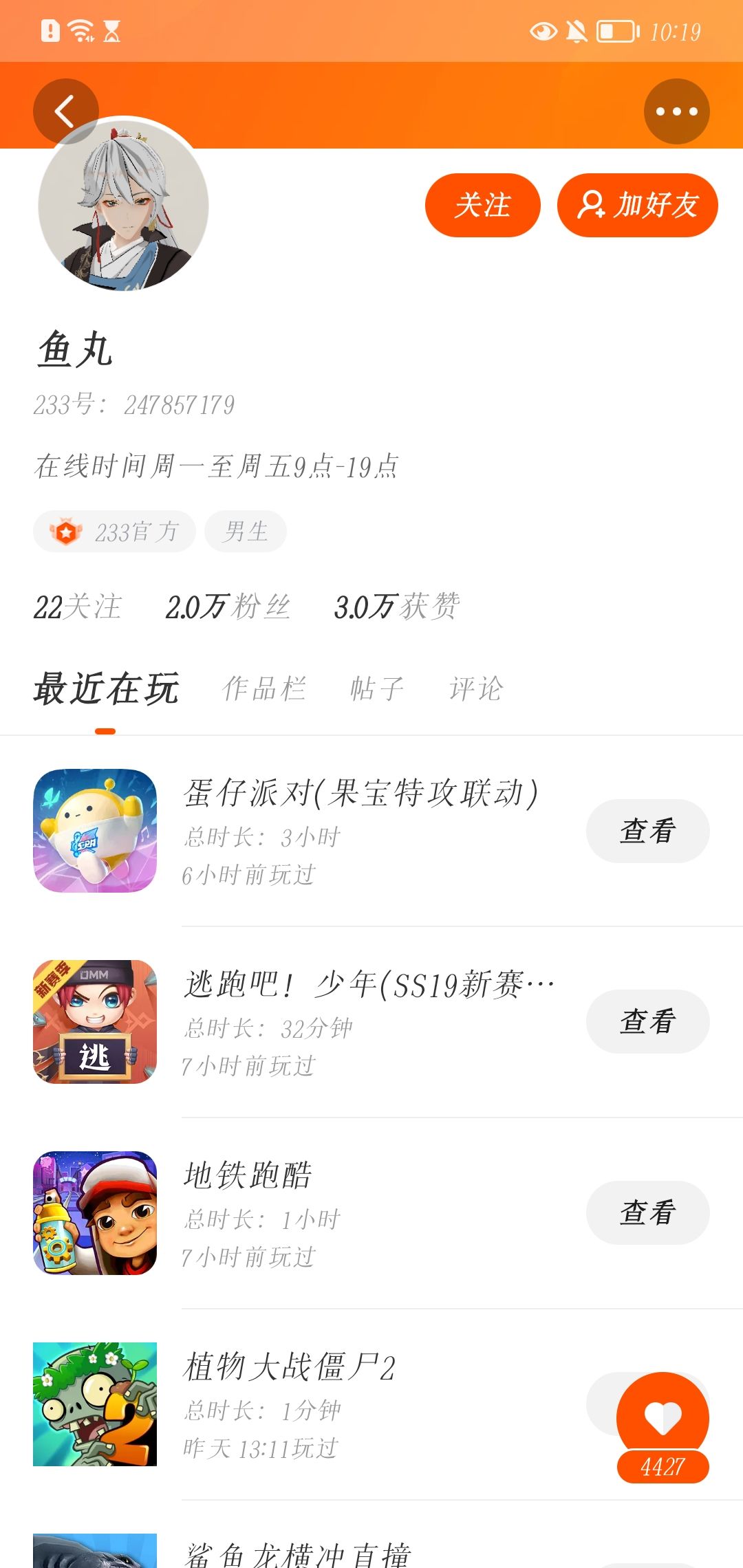Open the 植物大战僵尸2 game row

371,1404
